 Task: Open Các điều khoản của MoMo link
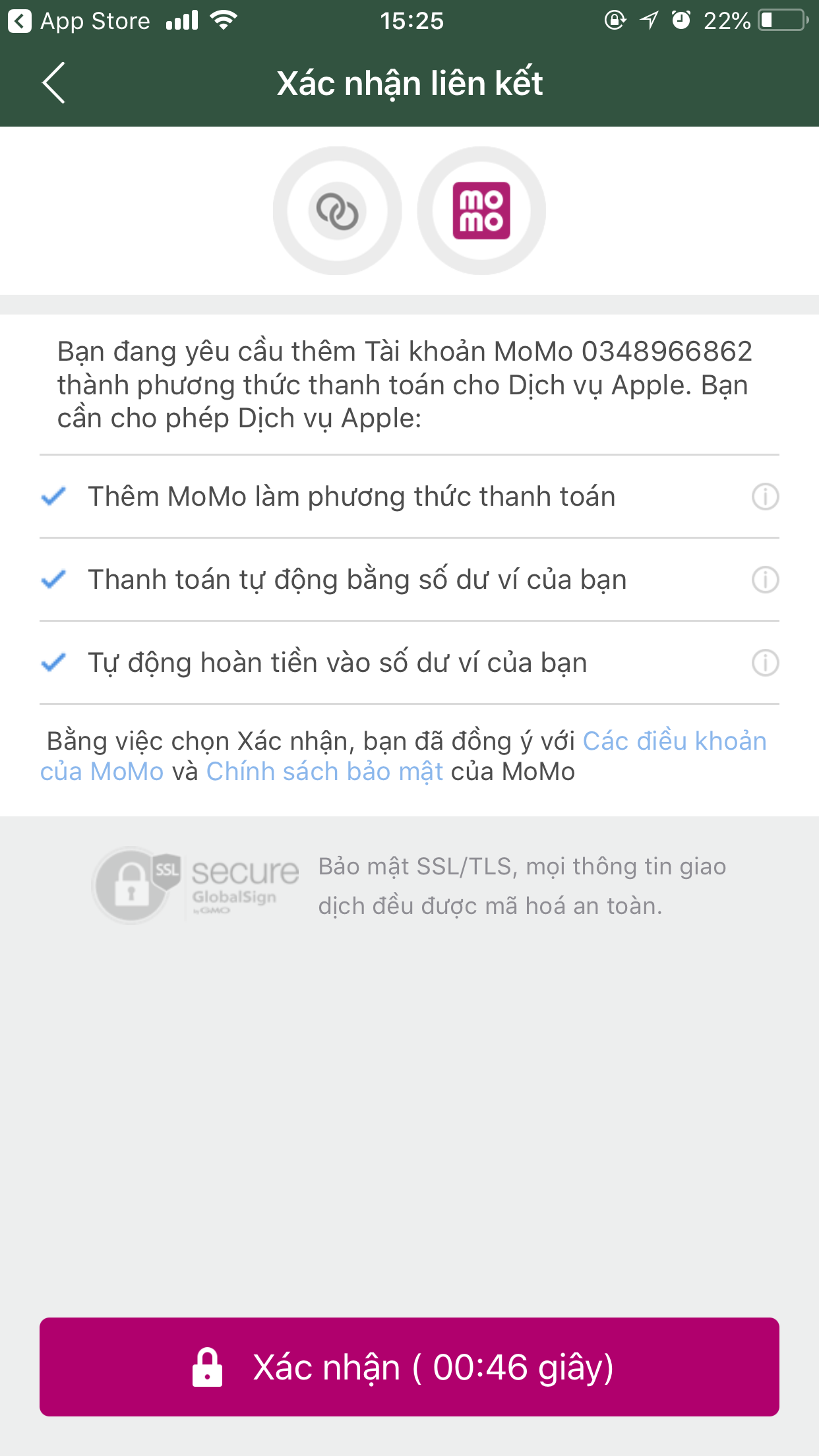coord(674,741)
